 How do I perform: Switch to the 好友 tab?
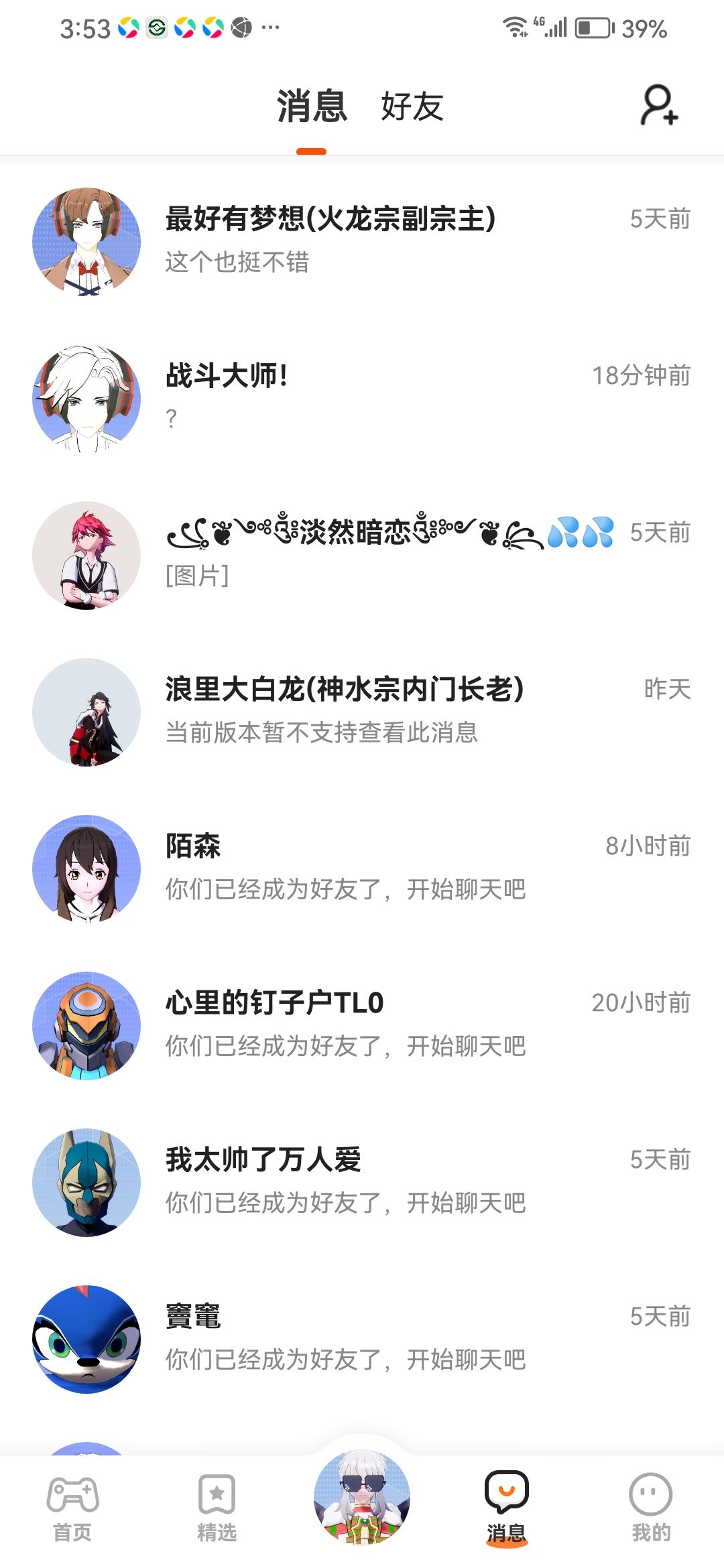point(412,107)
